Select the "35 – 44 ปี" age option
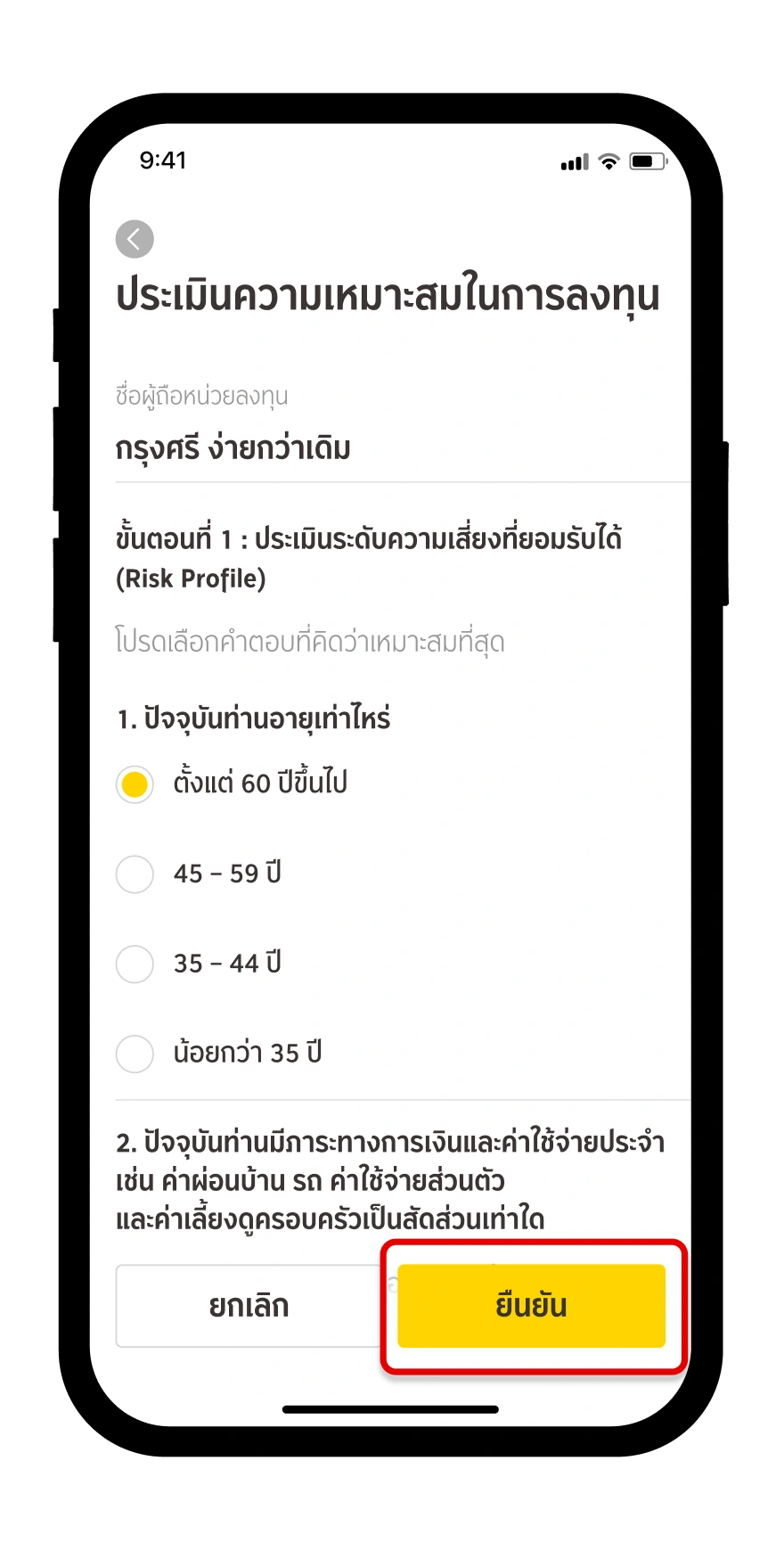The image size is (784, 1551). tap(135, 964)
